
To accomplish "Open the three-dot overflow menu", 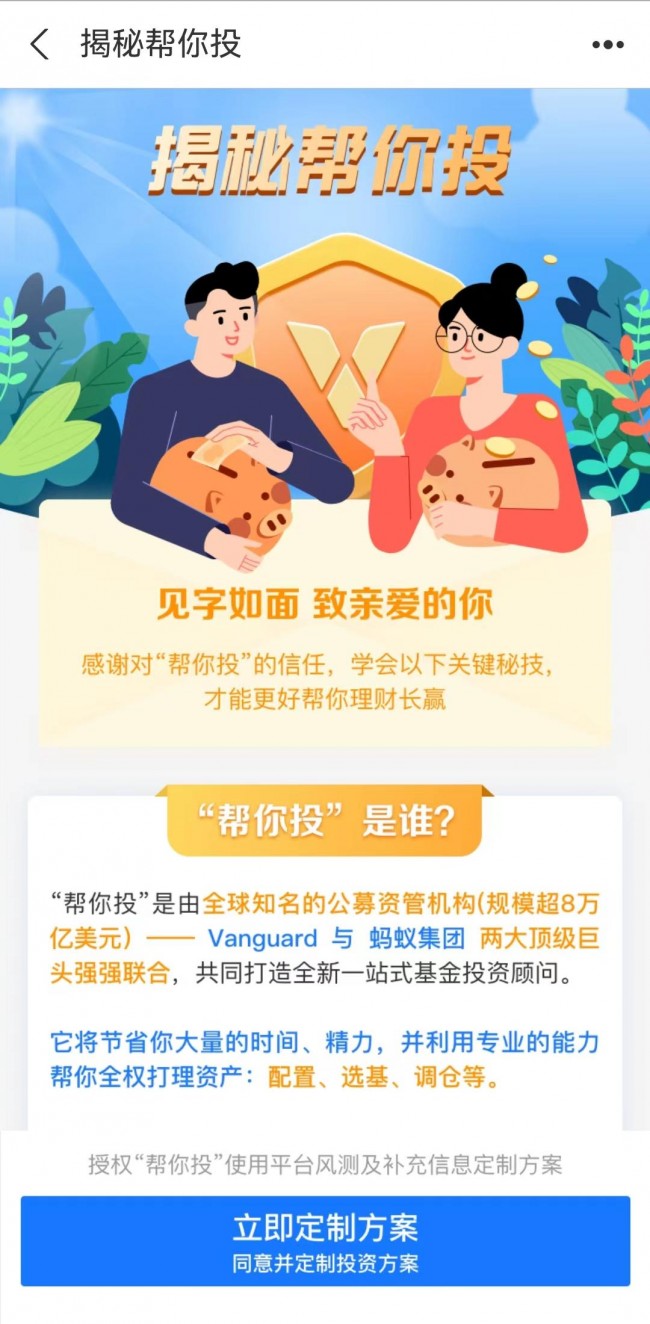I will 607,45.
